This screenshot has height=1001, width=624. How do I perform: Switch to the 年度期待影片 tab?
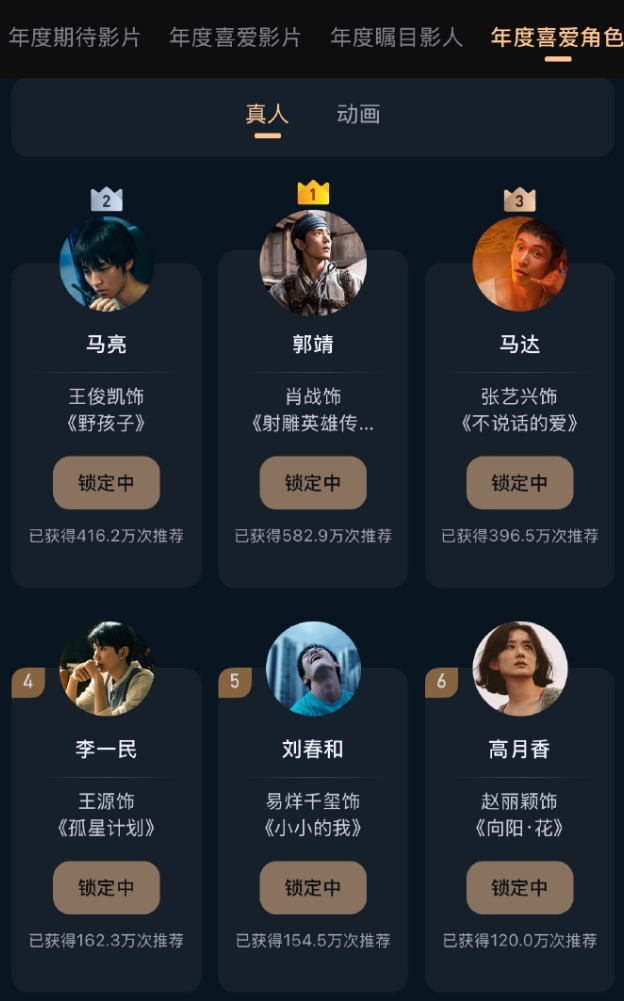click(75, 37)
